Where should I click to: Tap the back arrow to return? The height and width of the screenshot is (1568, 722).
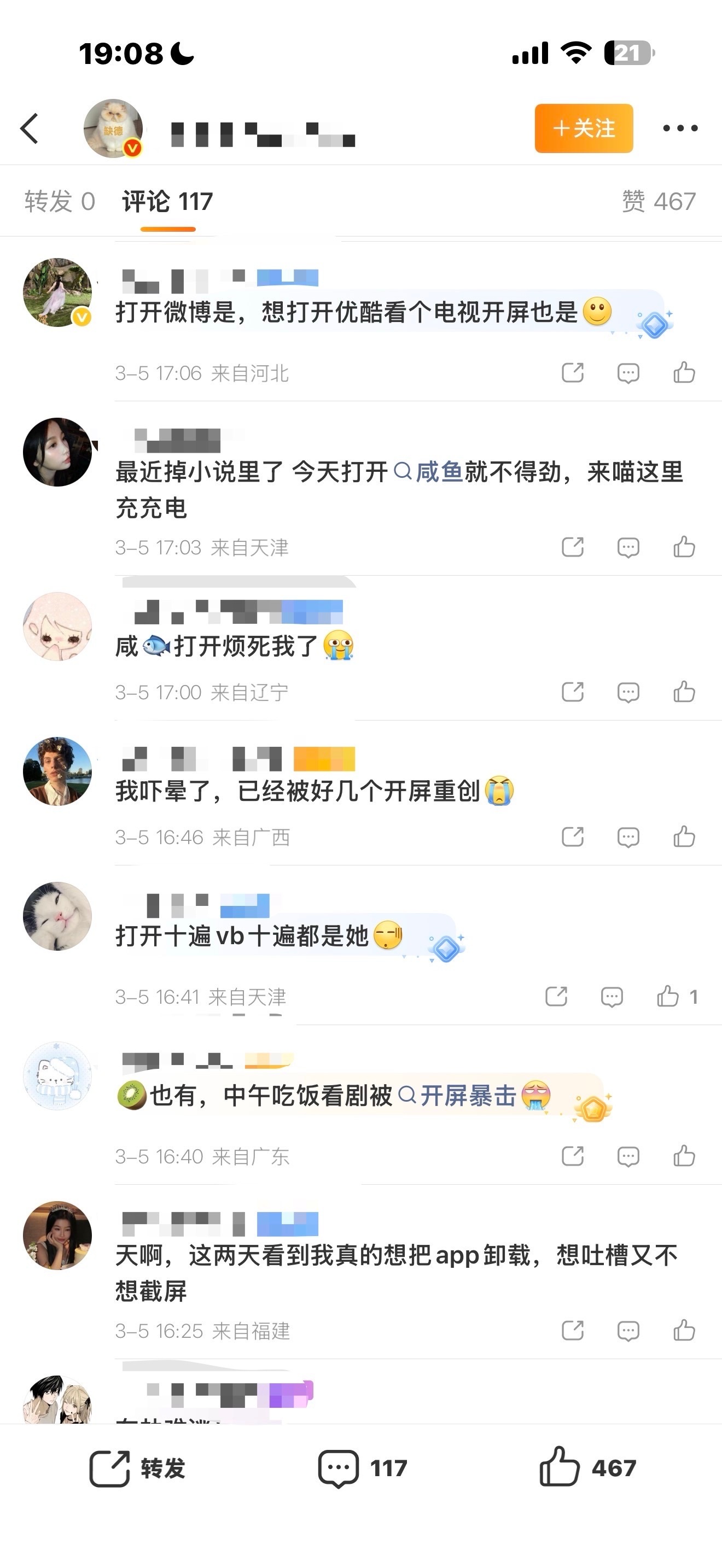(x=28, y=128)
